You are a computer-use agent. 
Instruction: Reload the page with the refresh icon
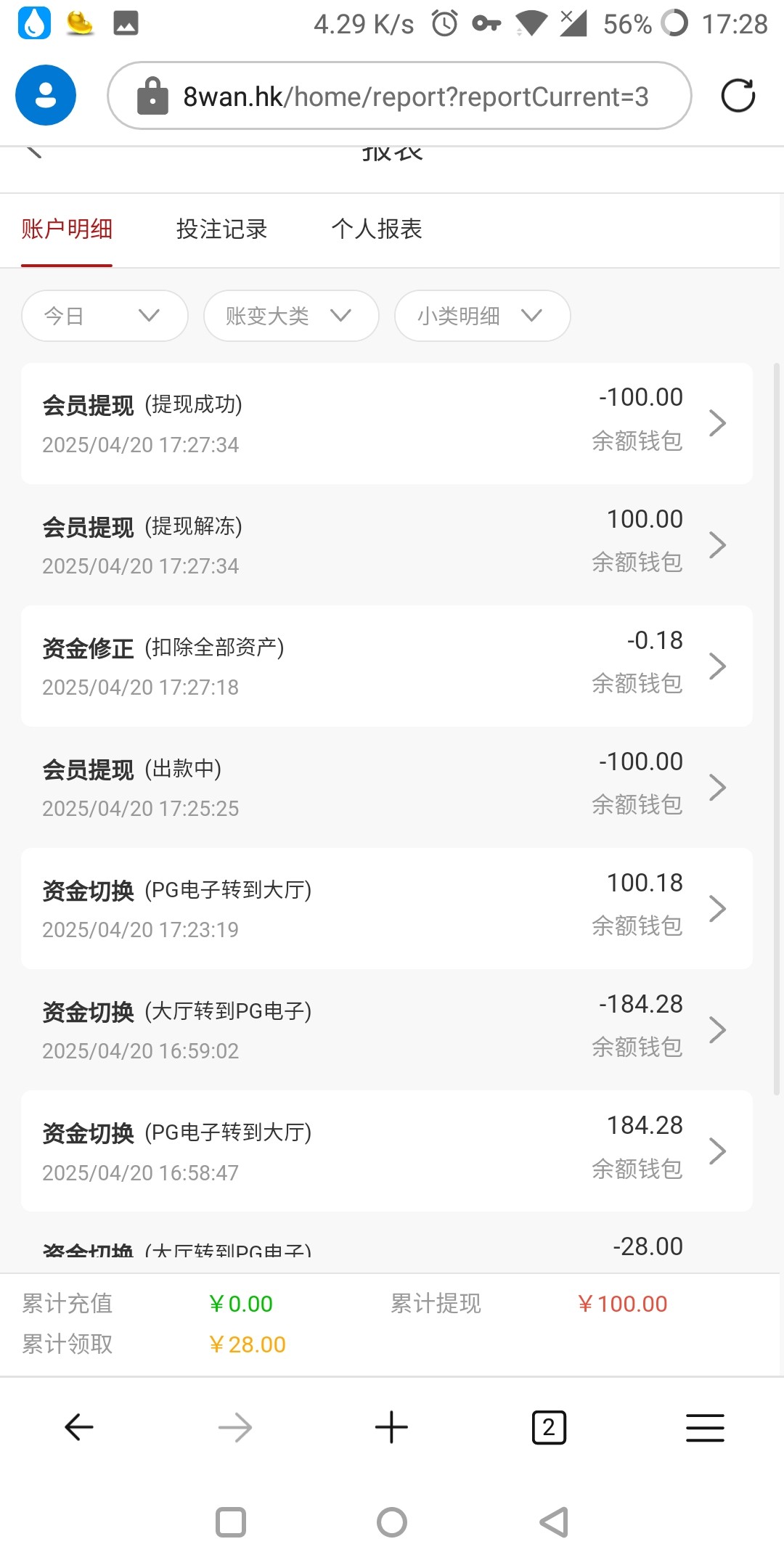[x=738, y=96]
